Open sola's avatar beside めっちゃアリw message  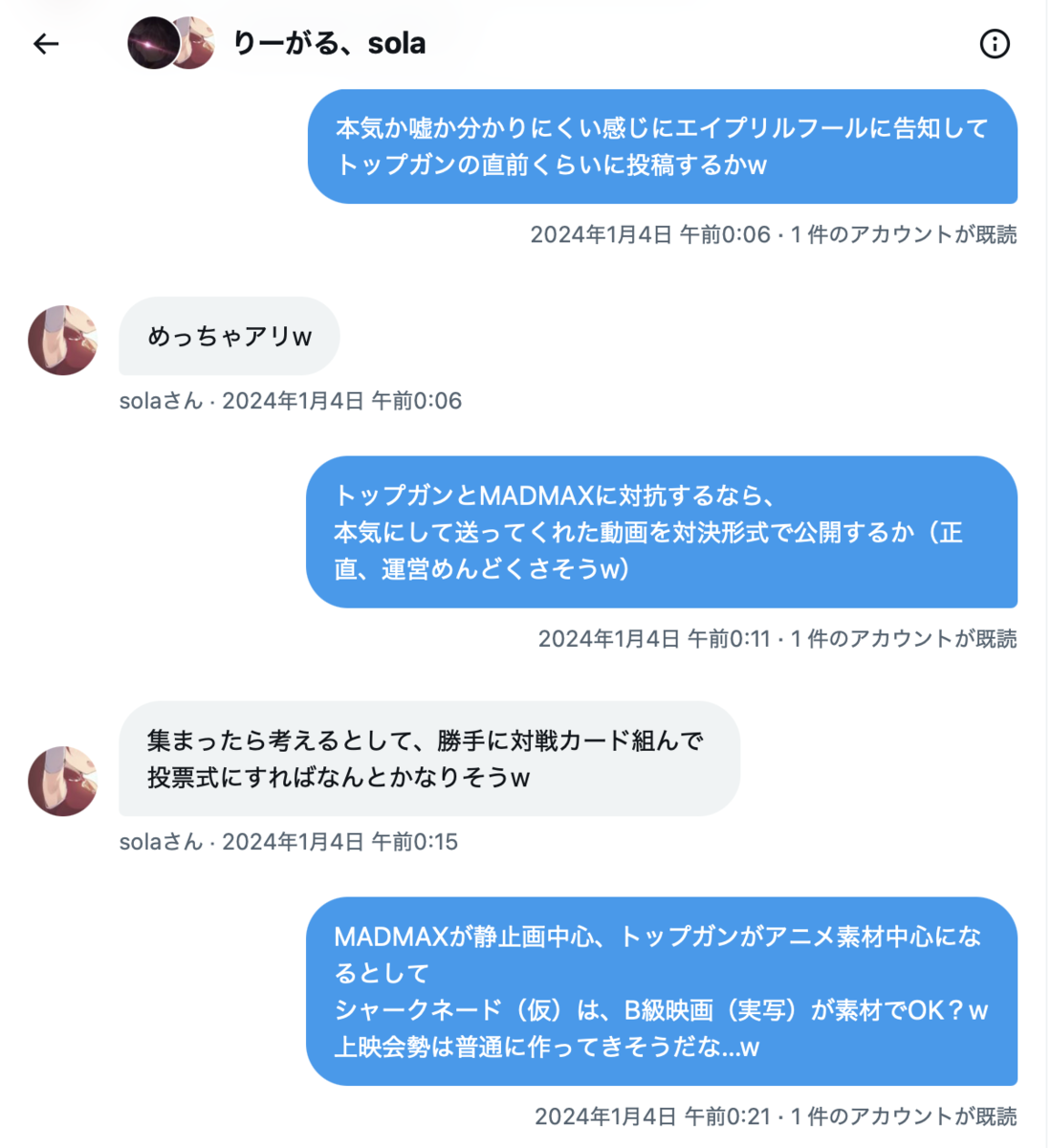point(63,340)
